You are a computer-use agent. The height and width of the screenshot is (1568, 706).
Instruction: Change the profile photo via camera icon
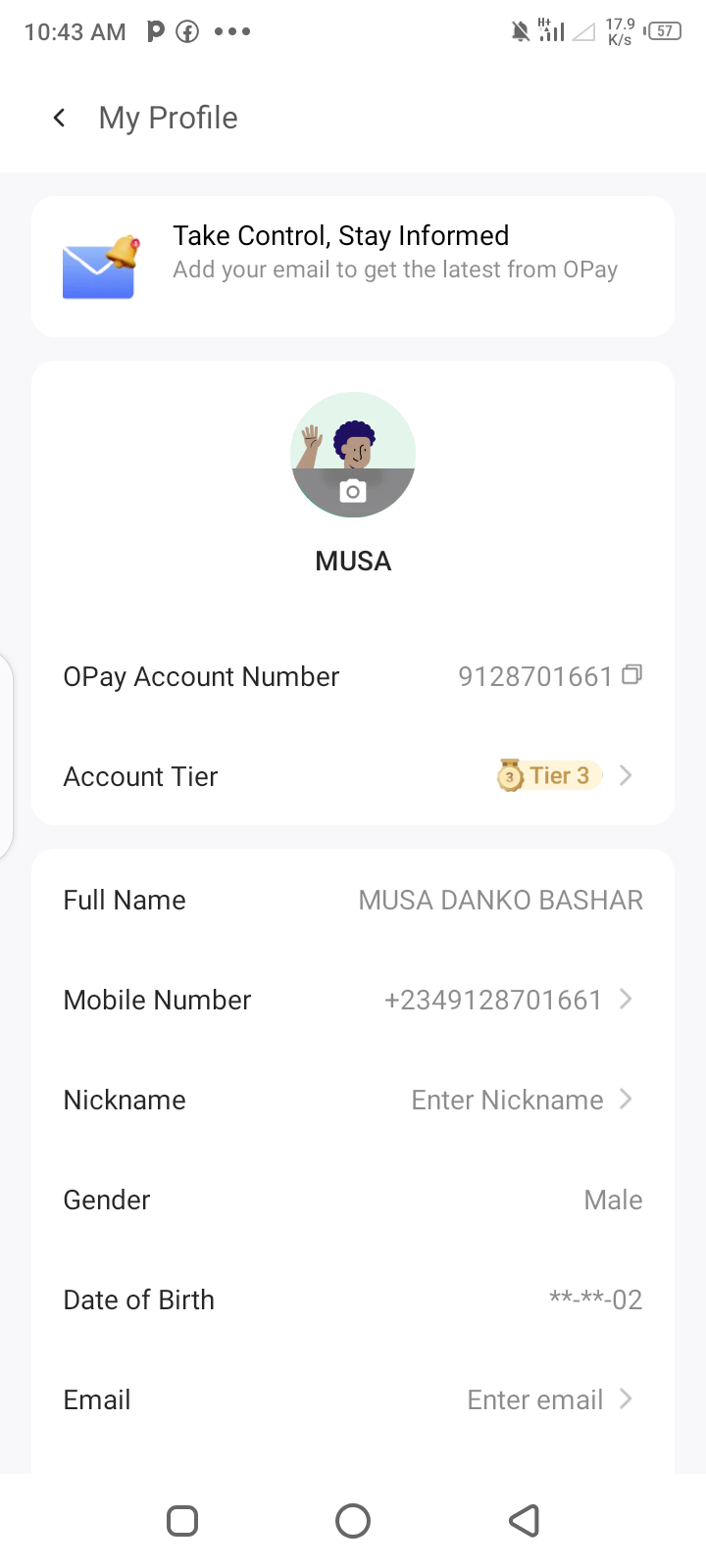pos(353,492)
